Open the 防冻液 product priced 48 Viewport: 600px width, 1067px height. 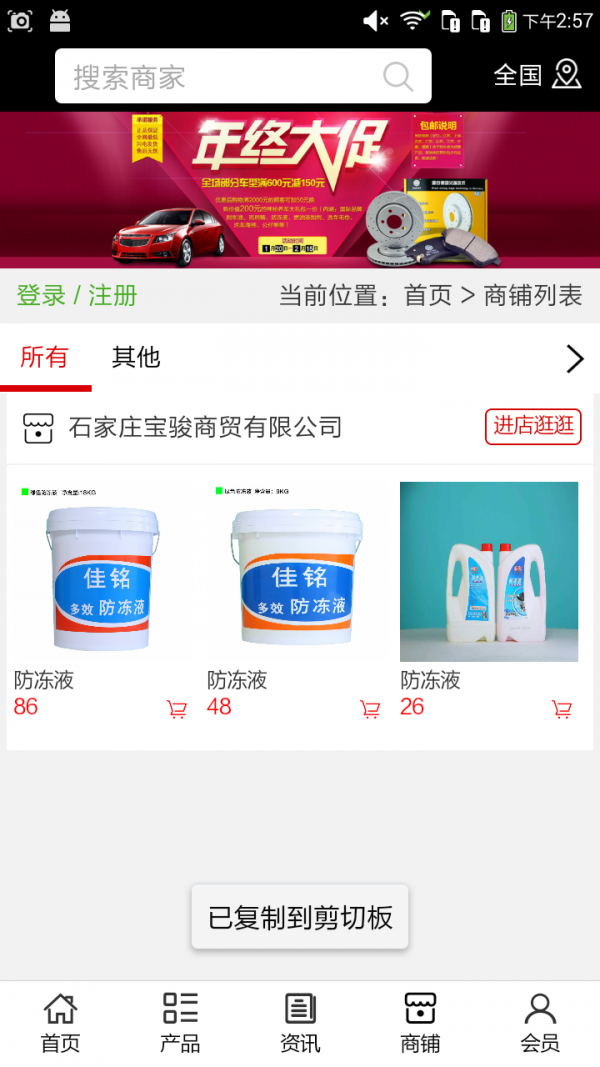(296, 570)
